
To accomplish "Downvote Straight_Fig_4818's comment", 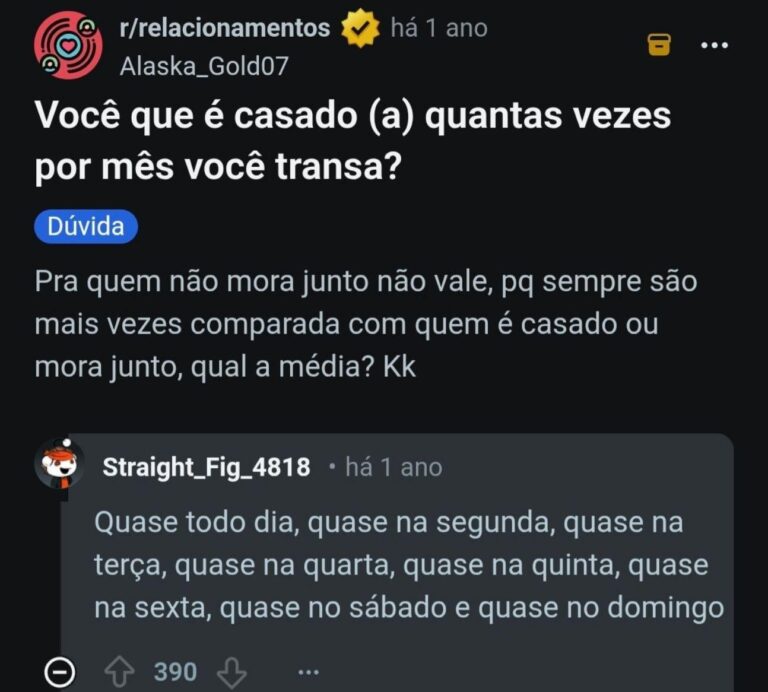I will (231, 672).
